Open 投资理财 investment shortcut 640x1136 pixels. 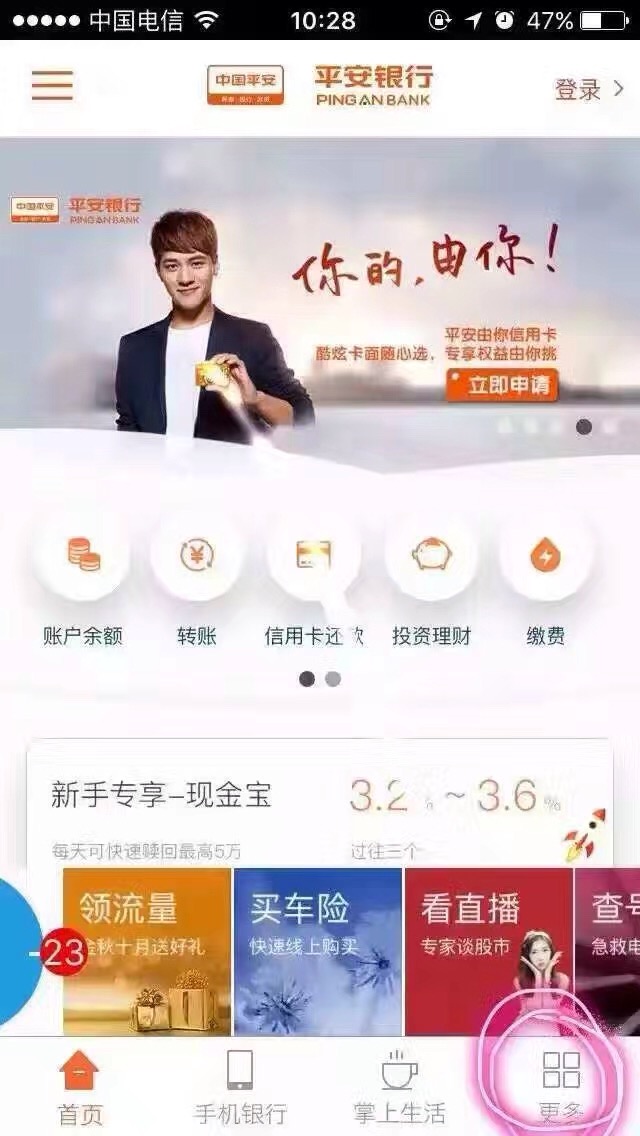tap(431, 556)
